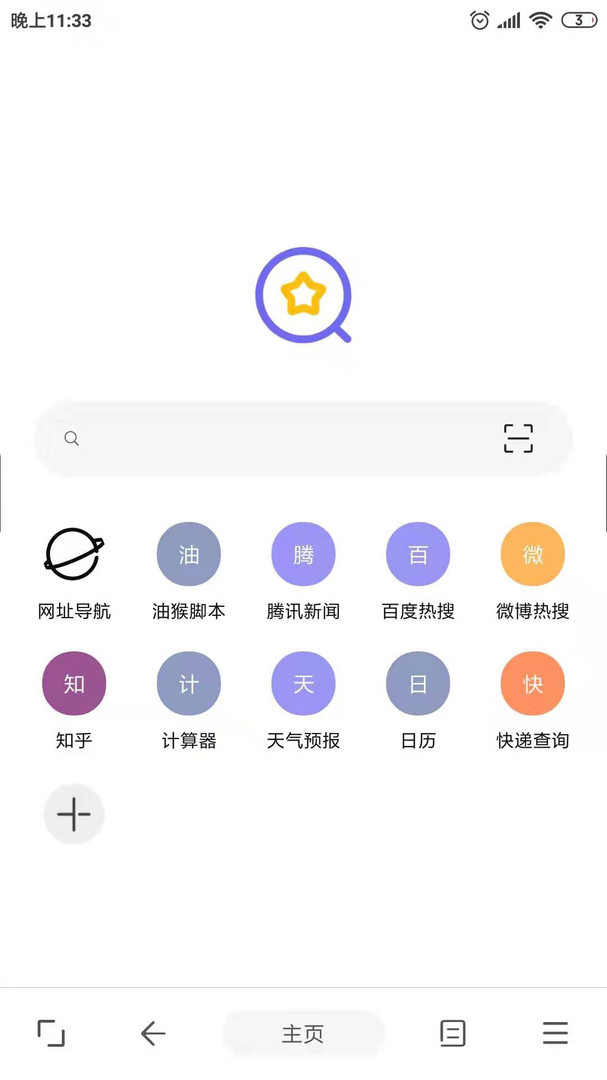Open the QR code scanner icon
The height and width of the screenshot is (1080, 607).
click(x=518, y=439)
